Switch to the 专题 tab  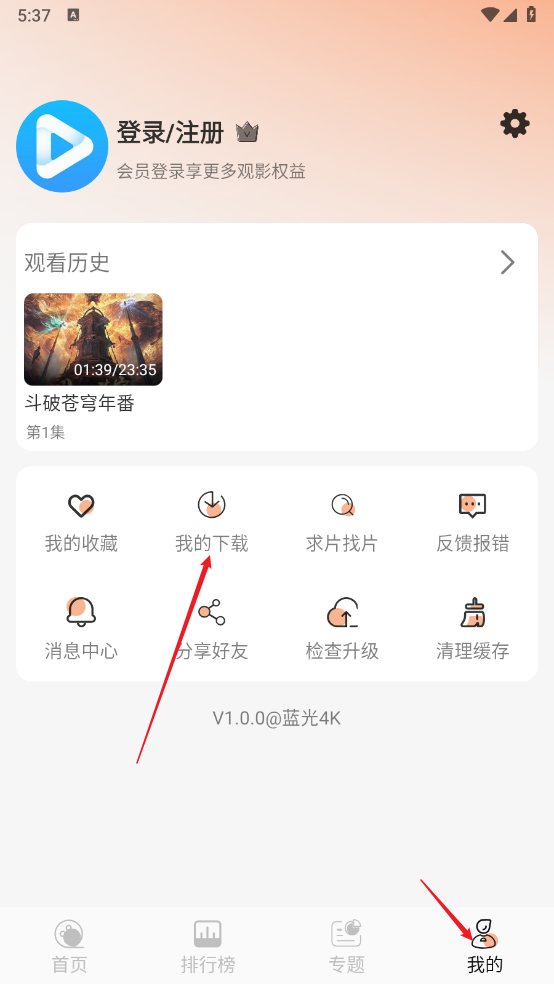click(346, 946)
